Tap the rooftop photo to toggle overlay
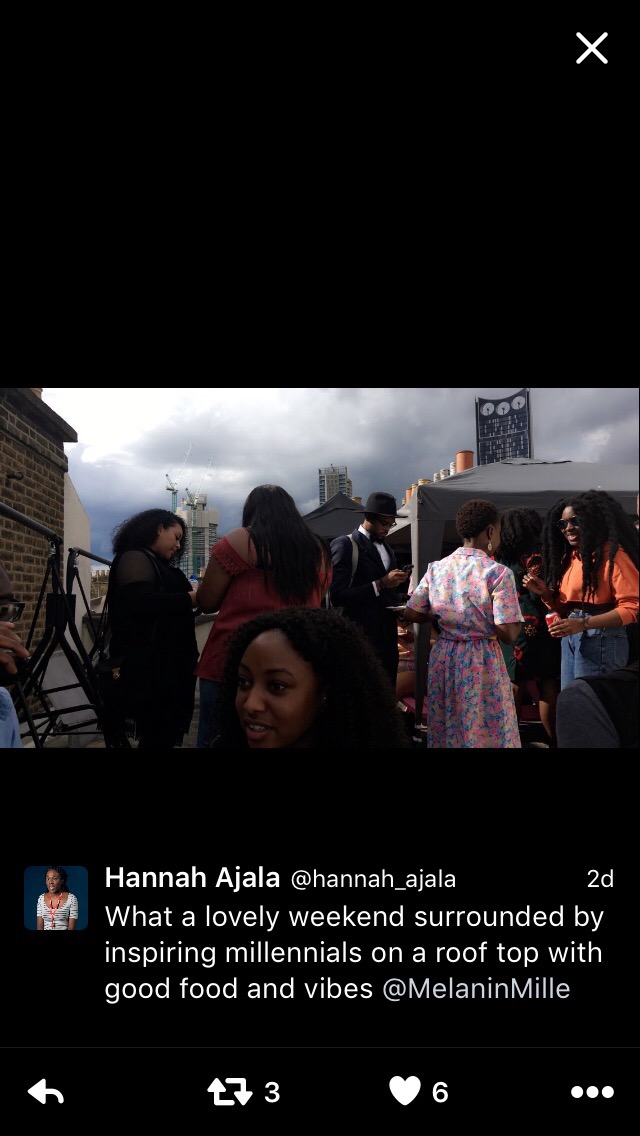Screen dimensions: 640x1136 (x=320, y=568)
